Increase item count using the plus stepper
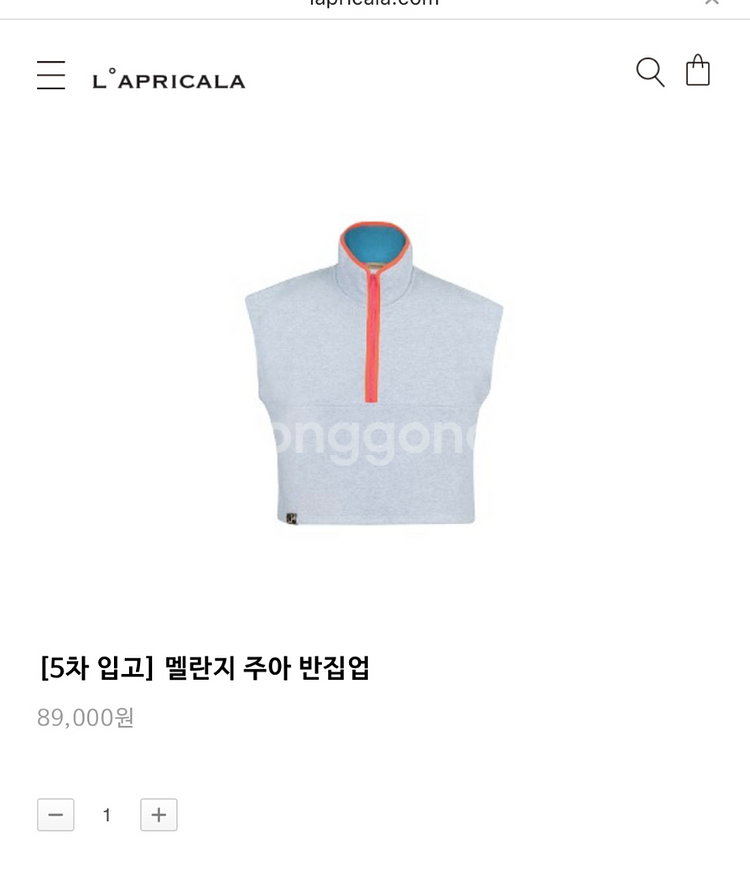This screenshot has height=873, width=750. [x=158, y=814]
